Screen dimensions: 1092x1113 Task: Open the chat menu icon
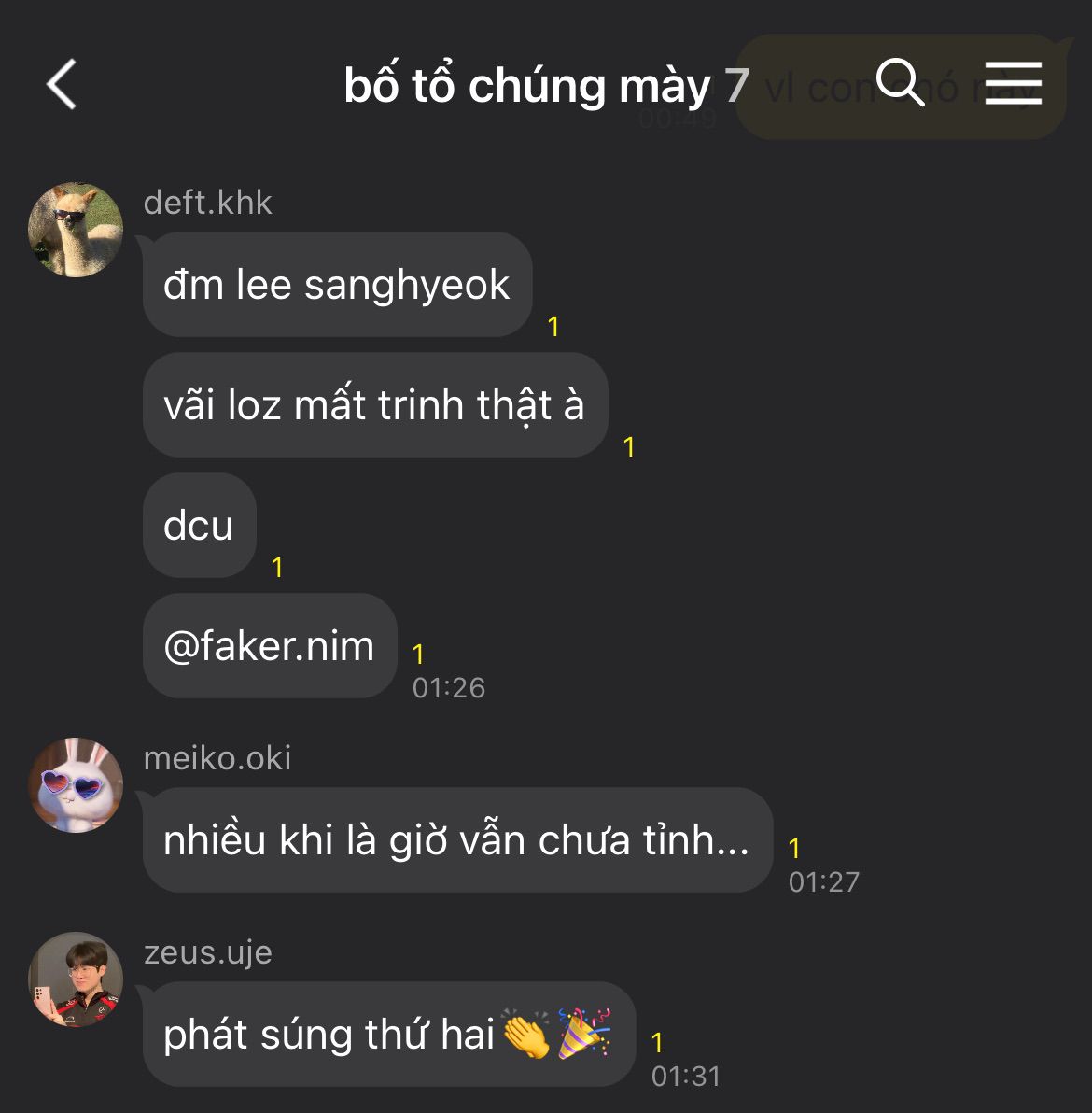point(1013,83)
